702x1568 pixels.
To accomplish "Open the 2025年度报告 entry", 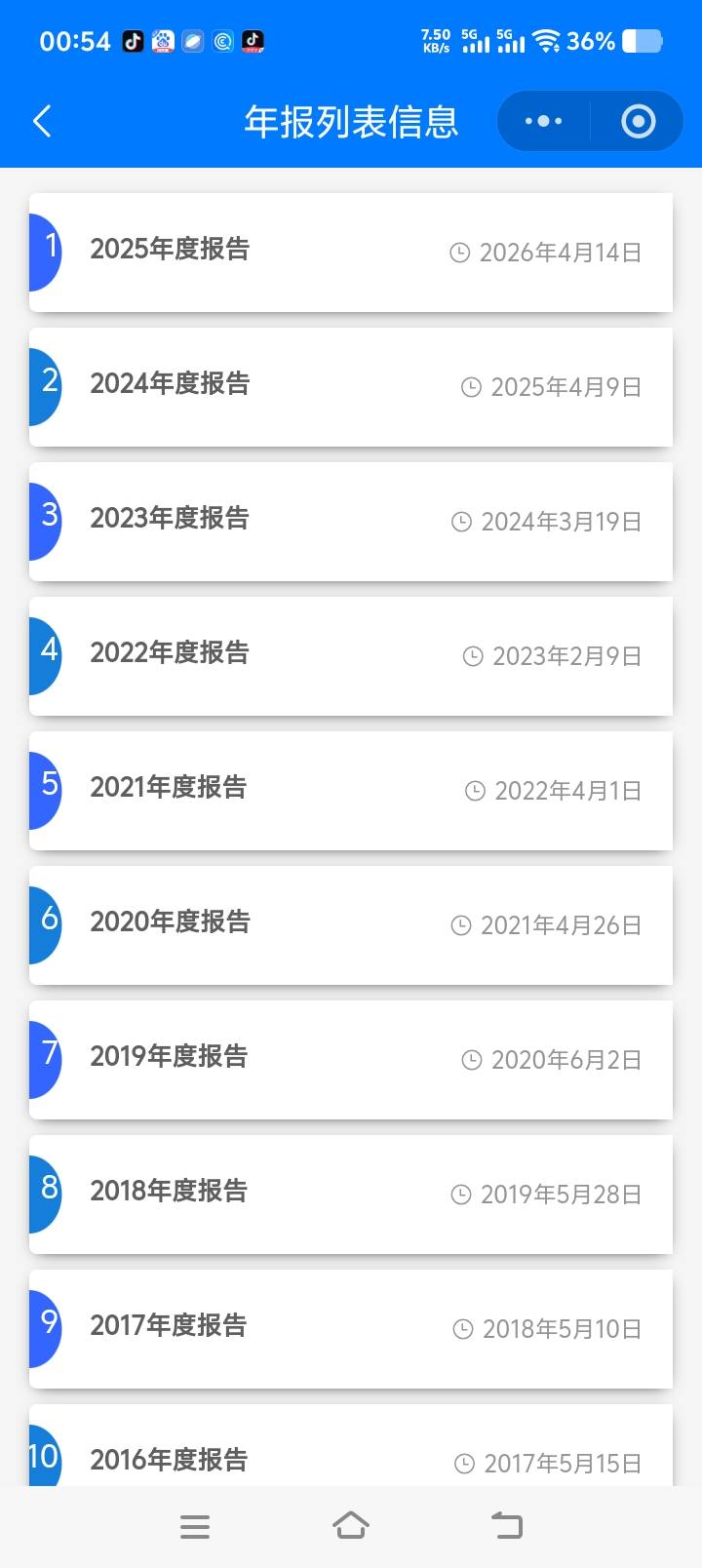I will pos(351,253).
